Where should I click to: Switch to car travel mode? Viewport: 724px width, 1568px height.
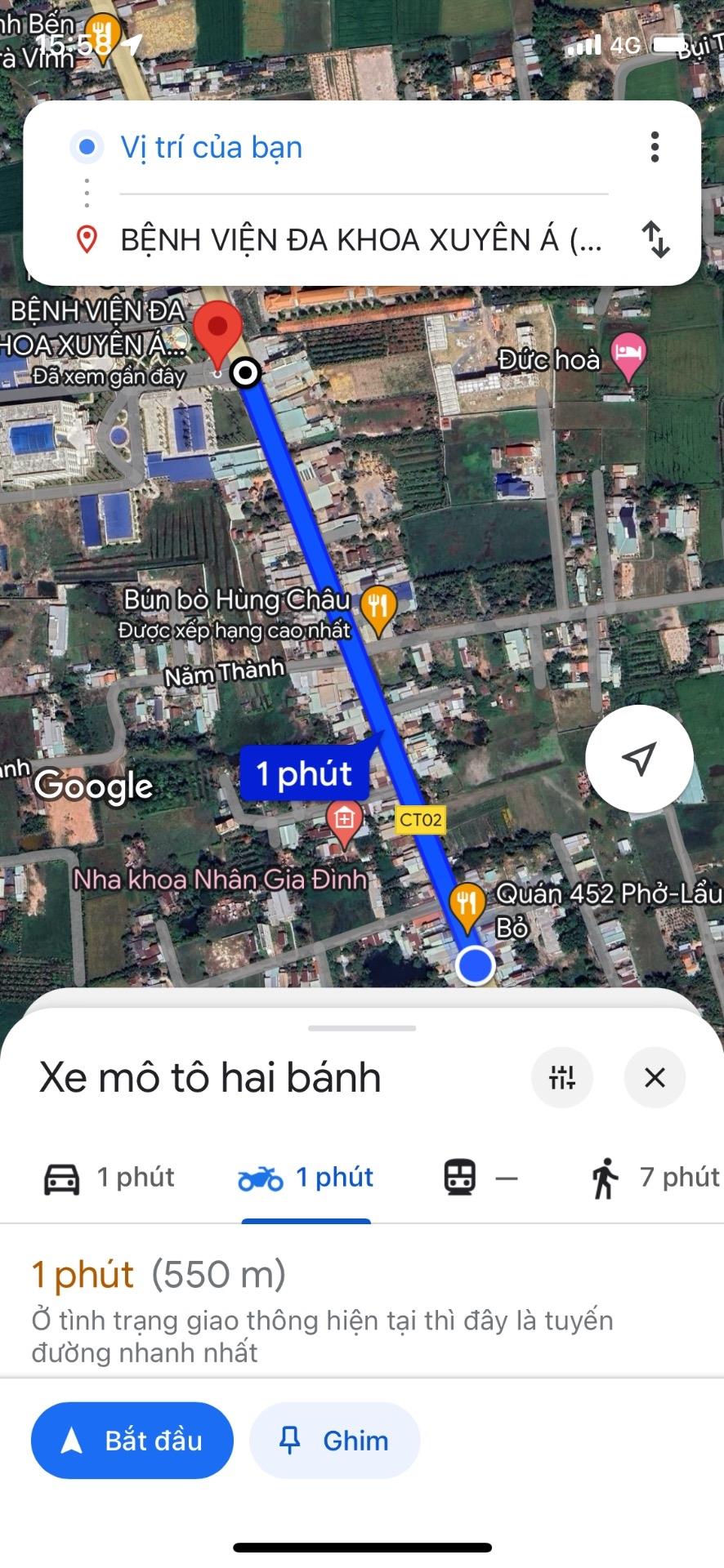[109, 1178]
